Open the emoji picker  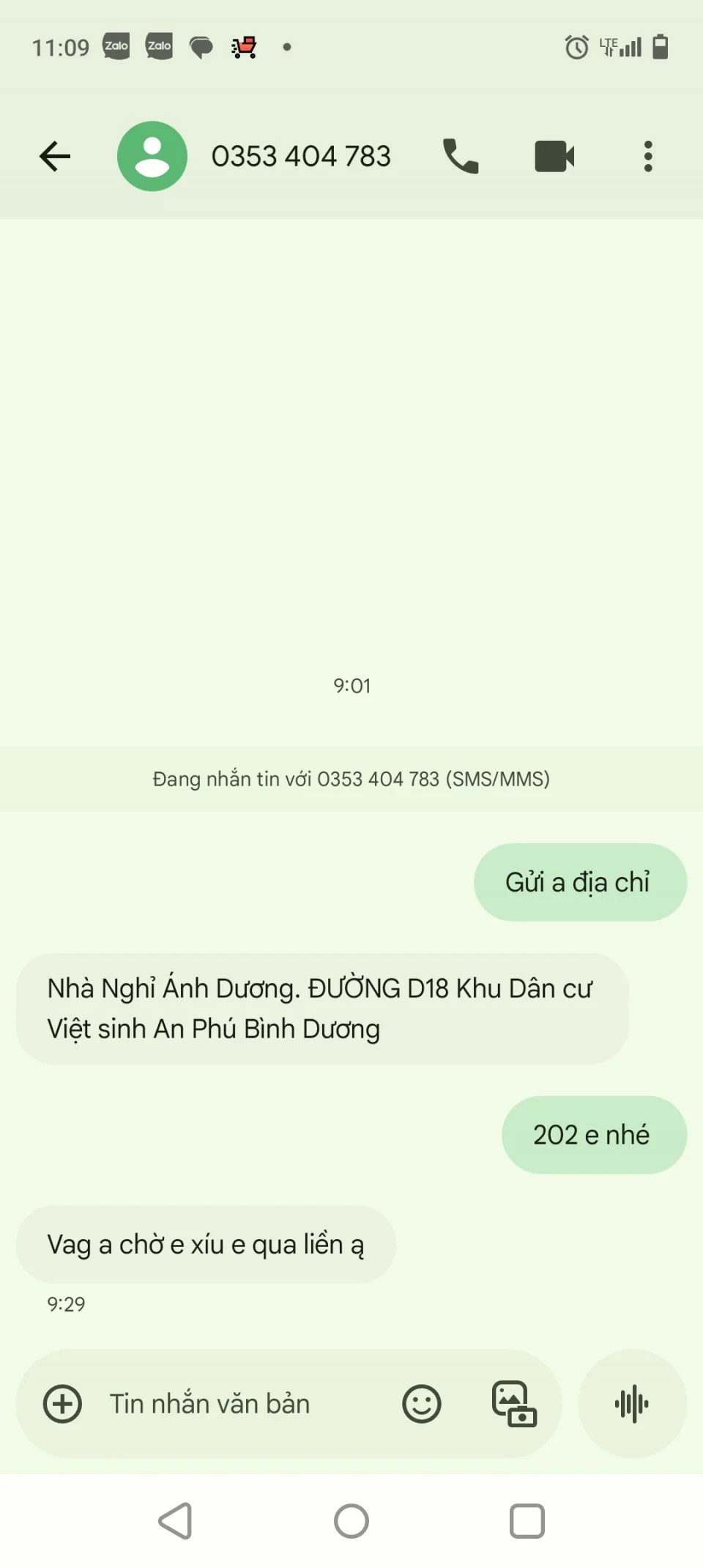coord(422,1404)
